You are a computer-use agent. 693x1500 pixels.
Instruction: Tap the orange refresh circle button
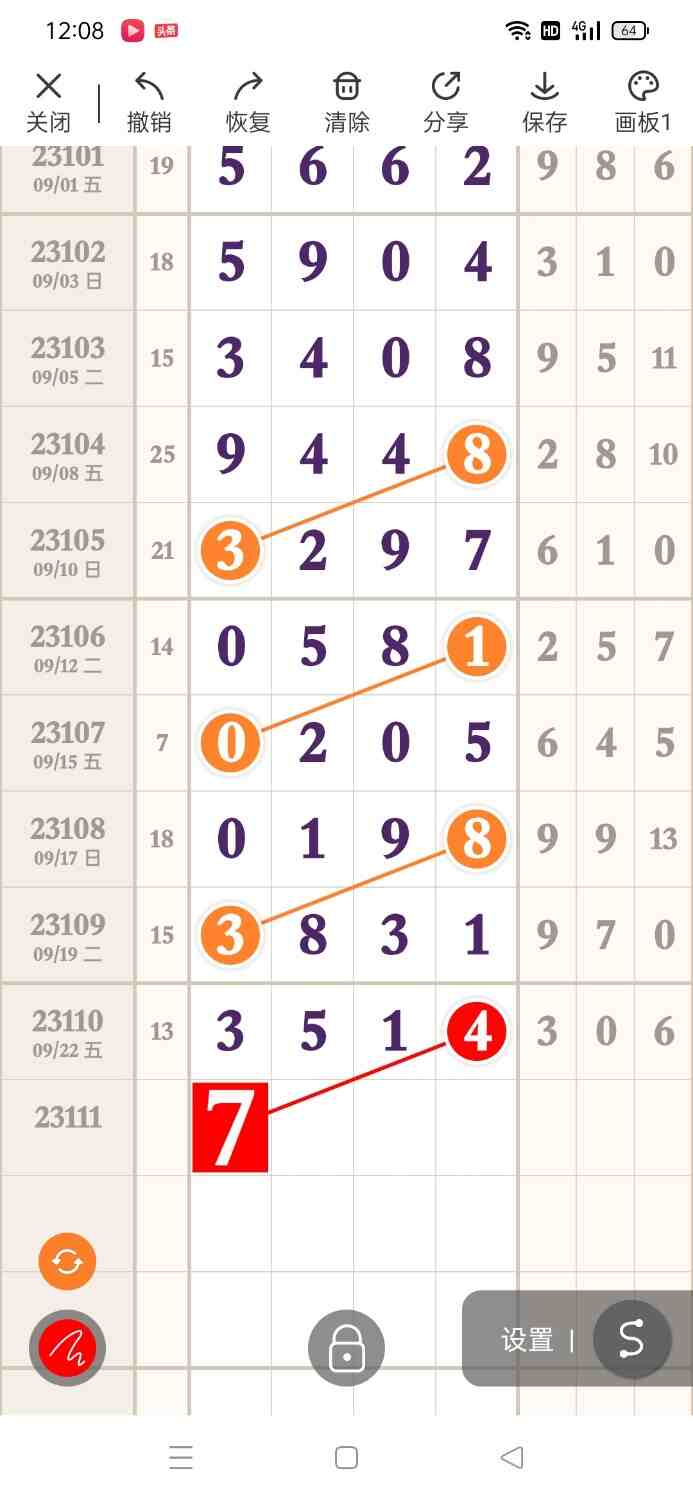click(67, 1261)
